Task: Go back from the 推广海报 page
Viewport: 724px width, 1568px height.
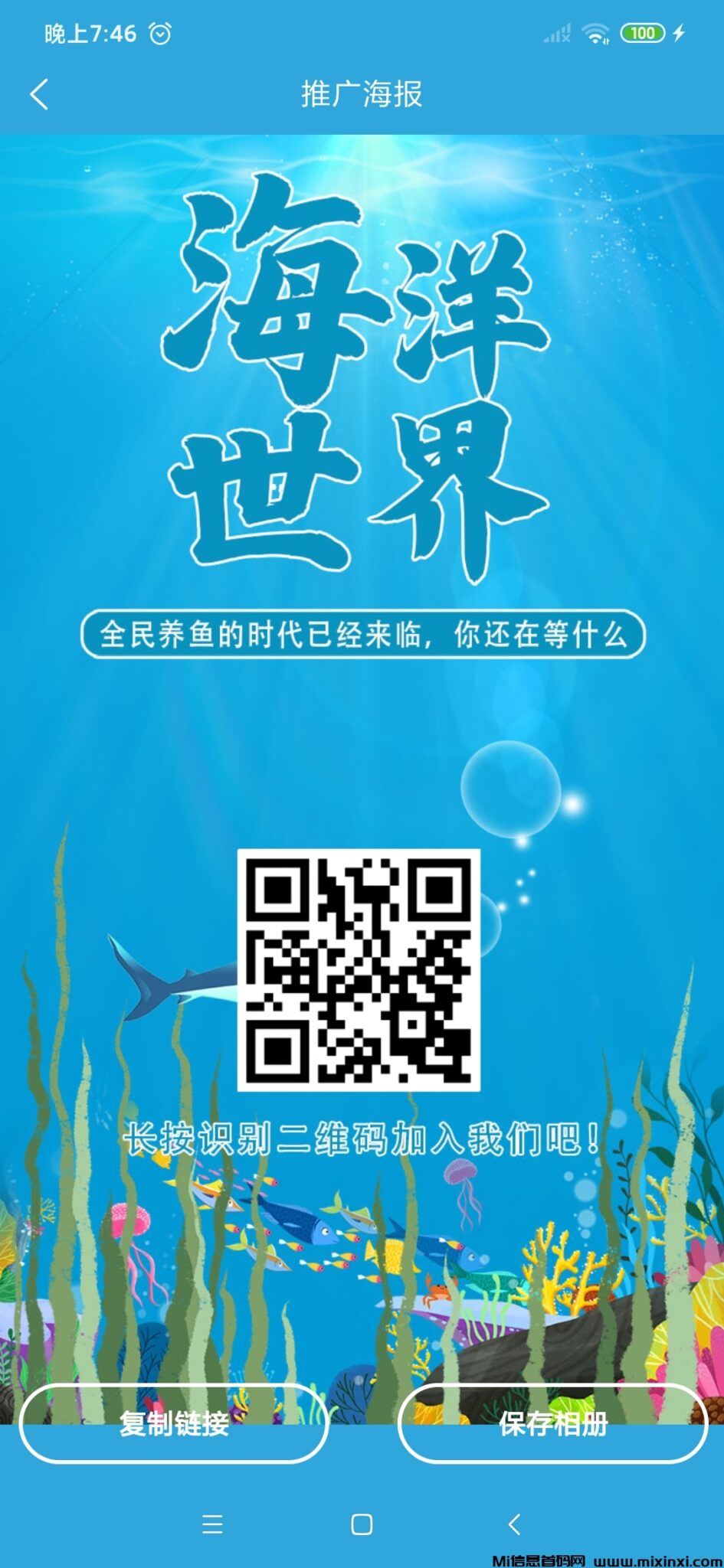Action: pyautogui.click(x=40, y=95)
